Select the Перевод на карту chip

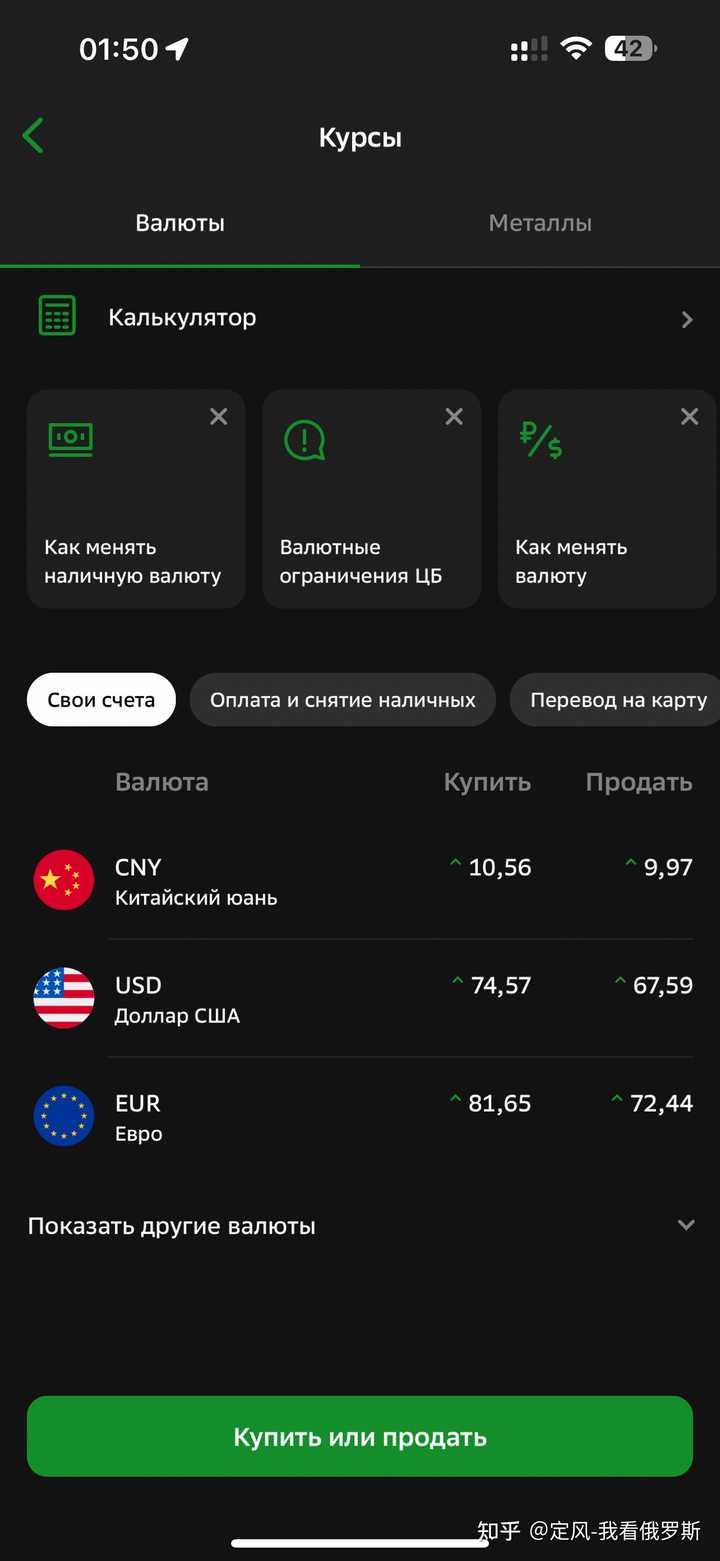coord(615,700)
